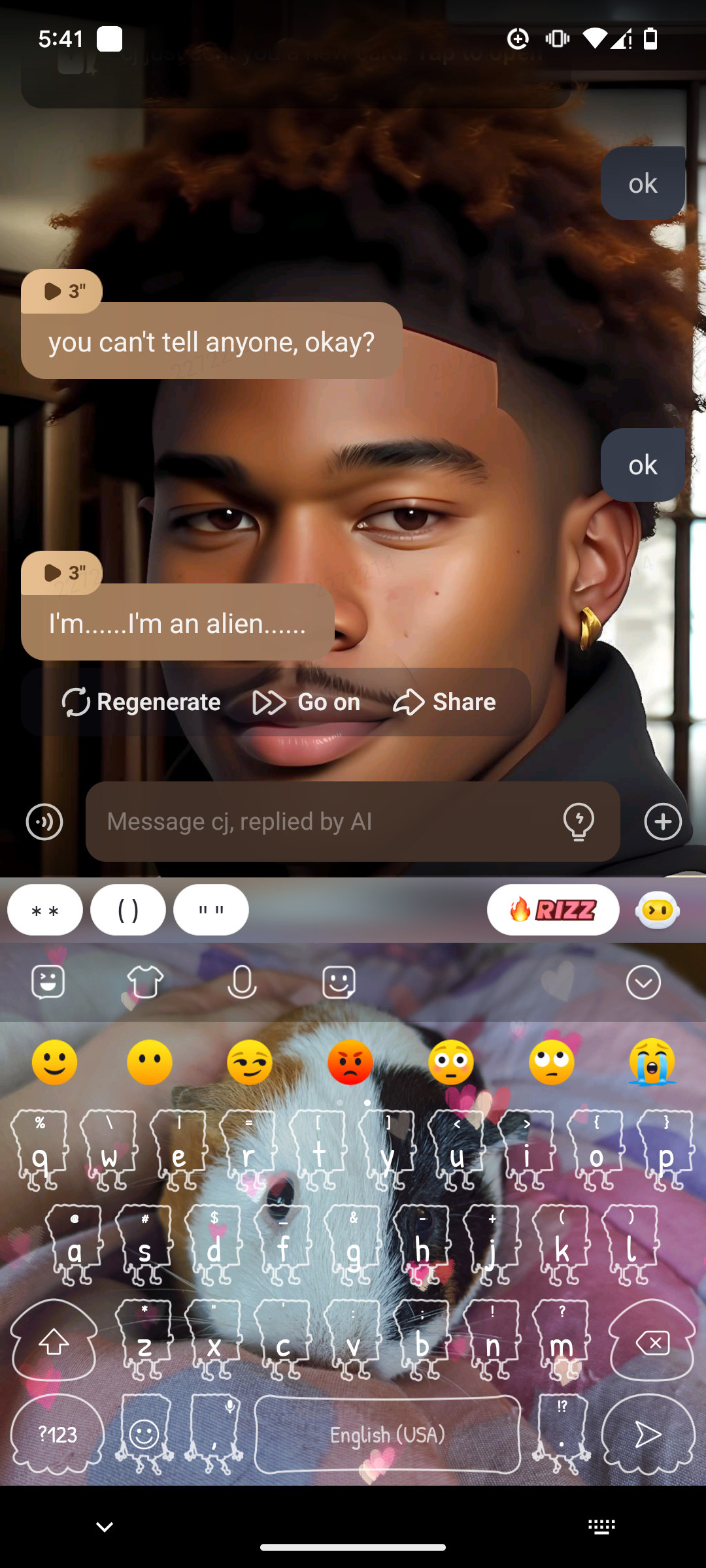Insert parentheses chip

click(x=128, y=910)
